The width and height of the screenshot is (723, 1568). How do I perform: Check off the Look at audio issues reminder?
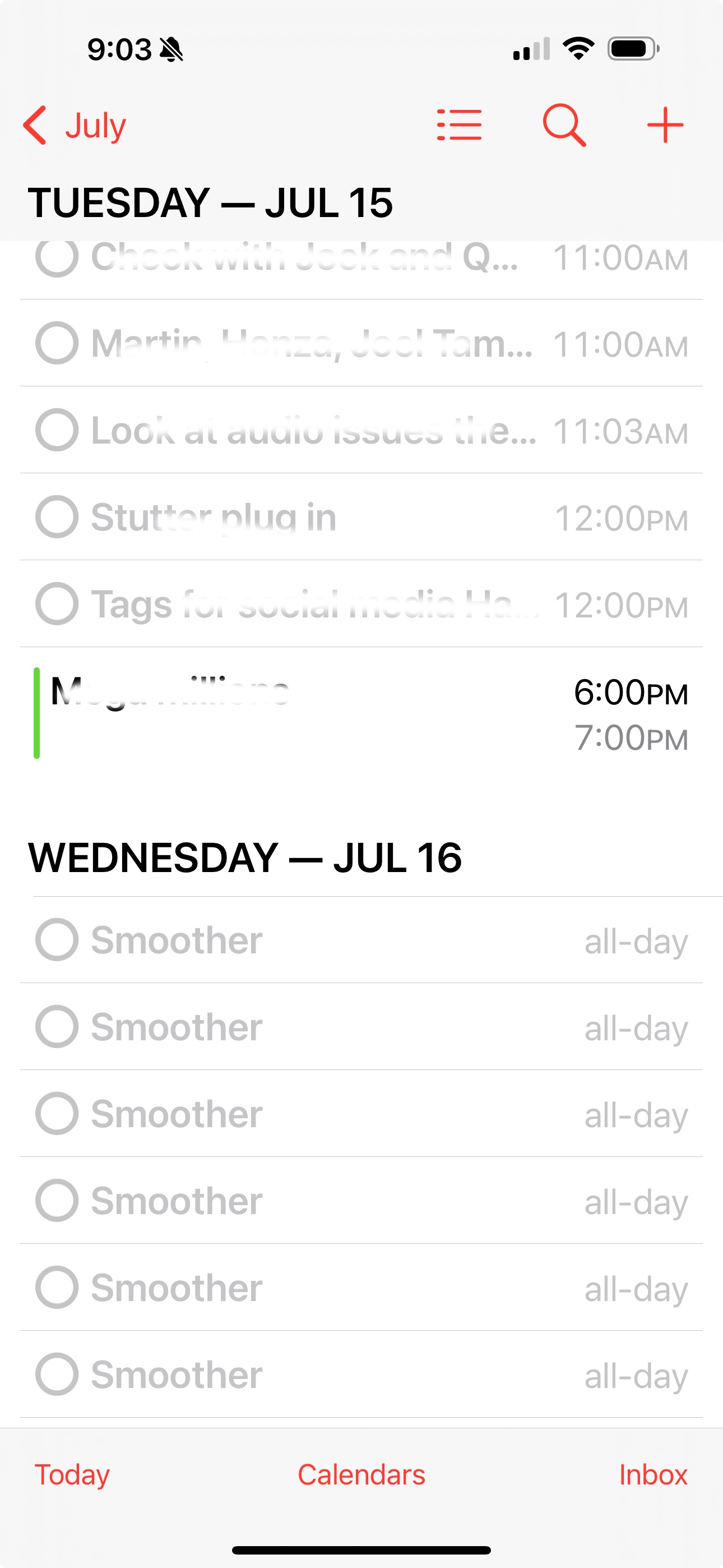point(57,430)
